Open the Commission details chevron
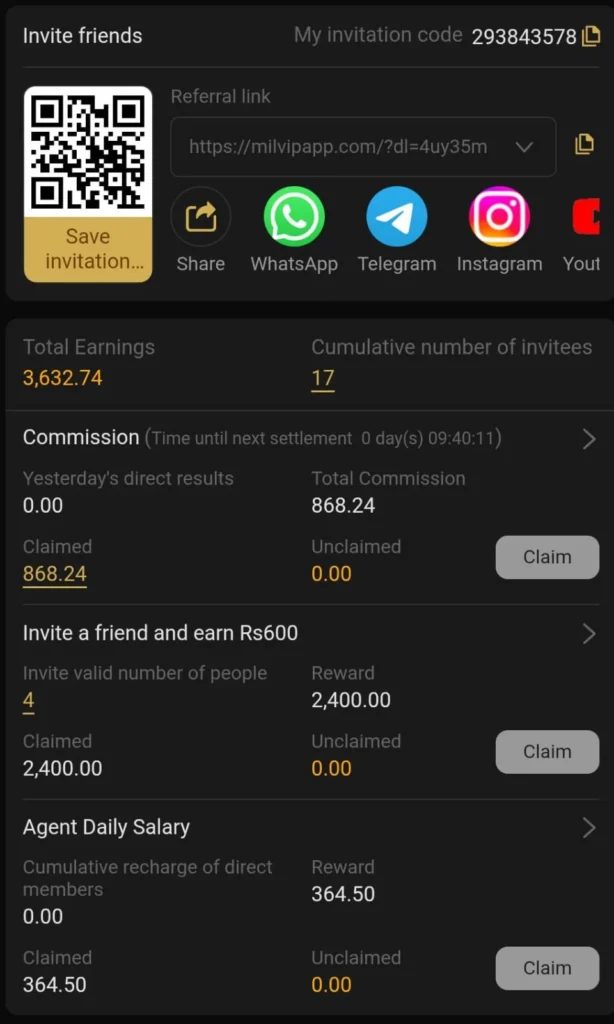 pyautogui.click(x=588, y=439)
